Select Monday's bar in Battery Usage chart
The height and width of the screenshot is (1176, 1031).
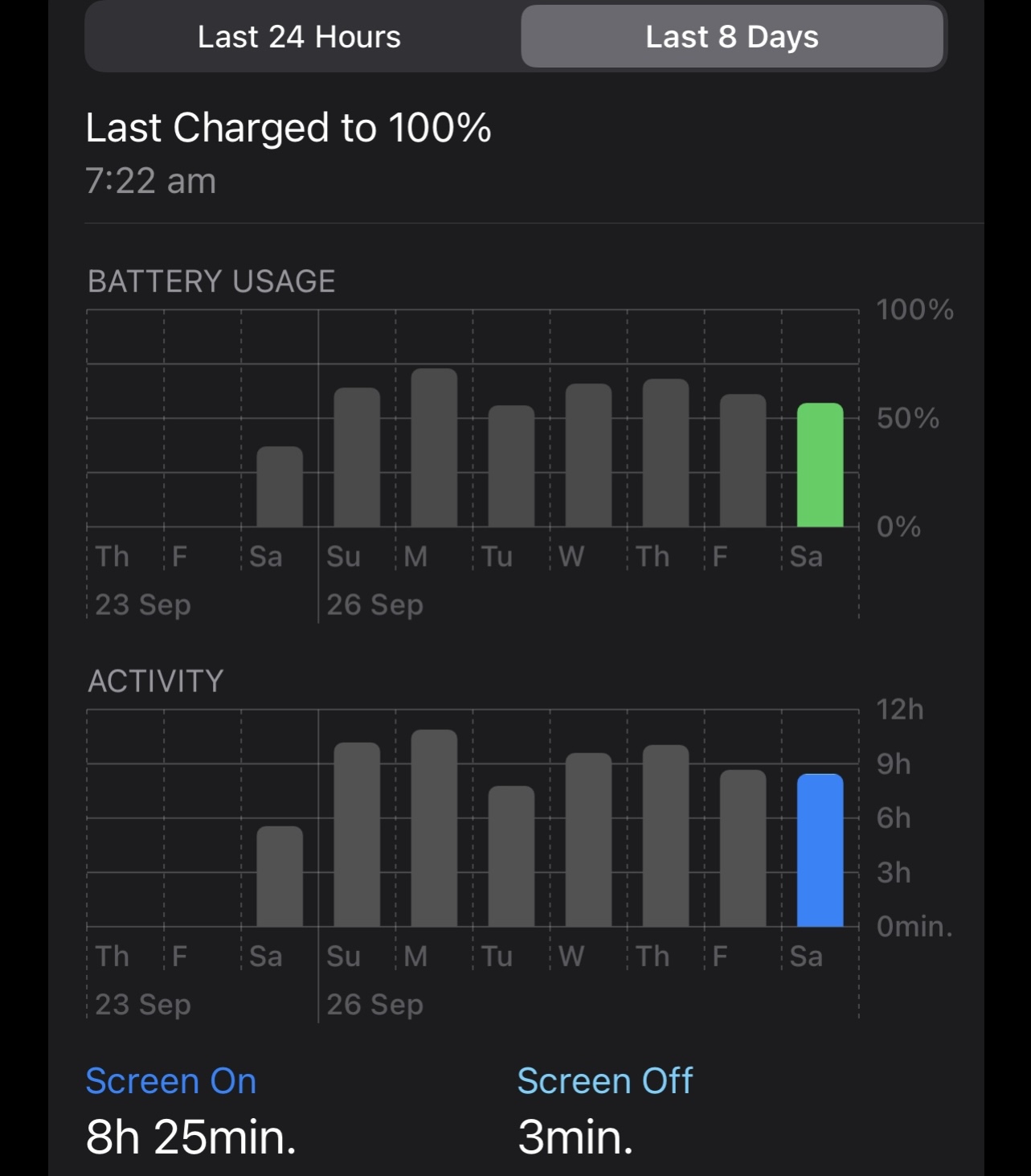click(x=434, y=448)
